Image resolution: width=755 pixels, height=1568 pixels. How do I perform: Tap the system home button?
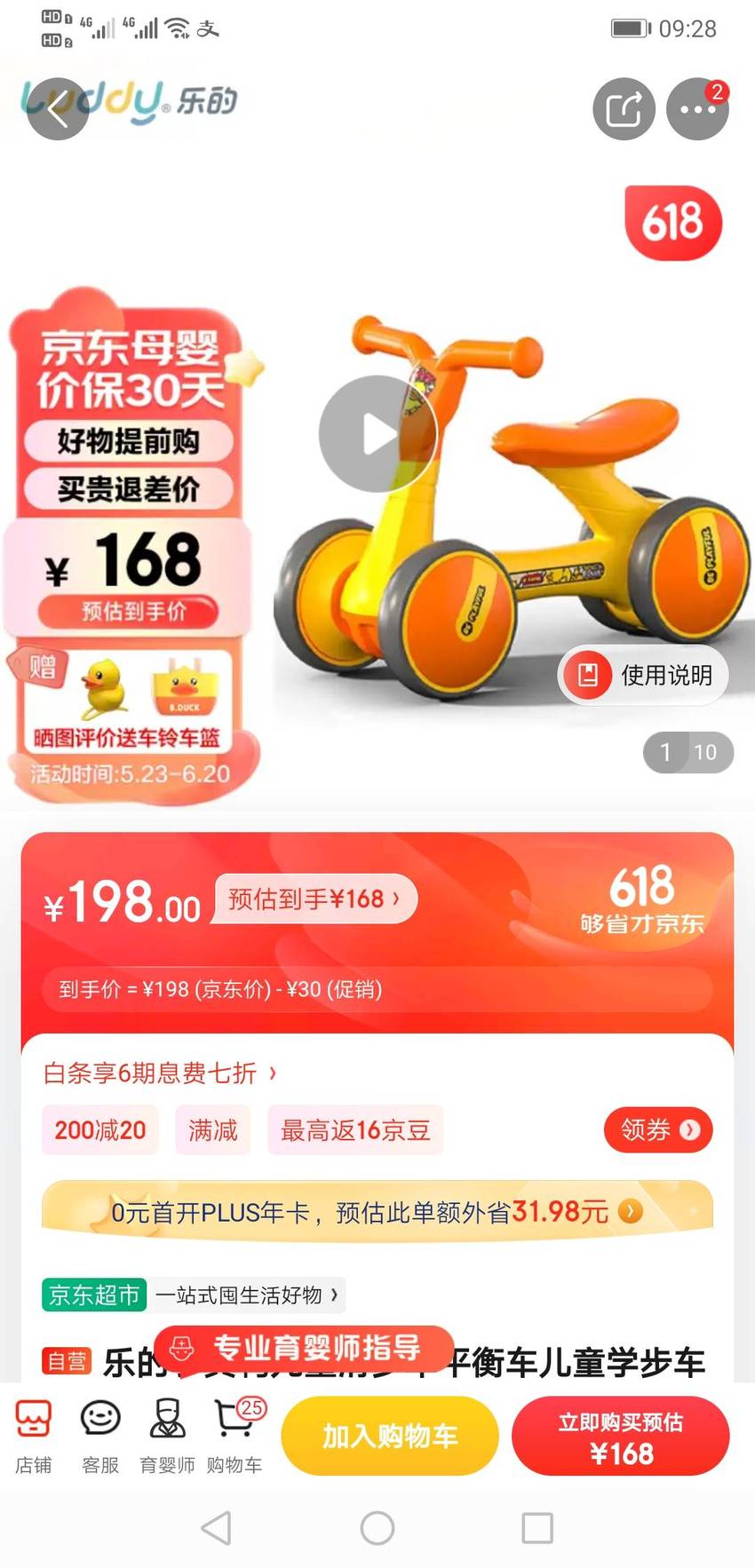(377, 1528)
